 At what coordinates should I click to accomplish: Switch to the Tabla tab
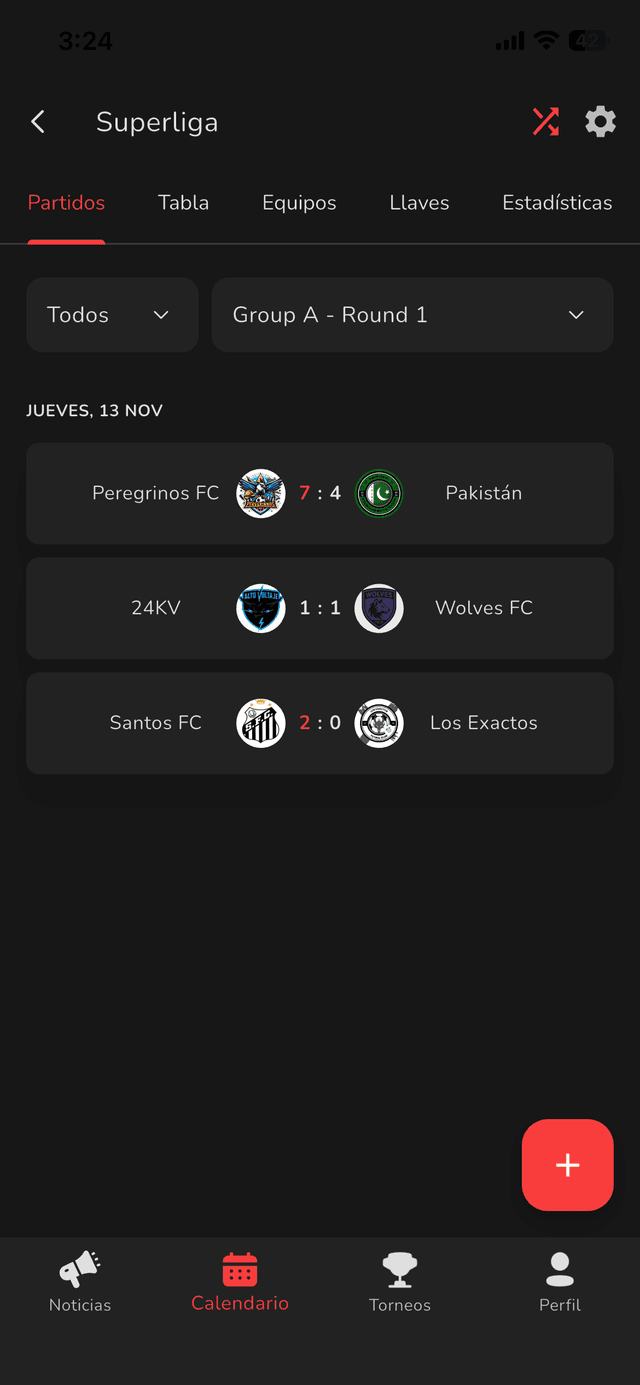tap(183, 203)
